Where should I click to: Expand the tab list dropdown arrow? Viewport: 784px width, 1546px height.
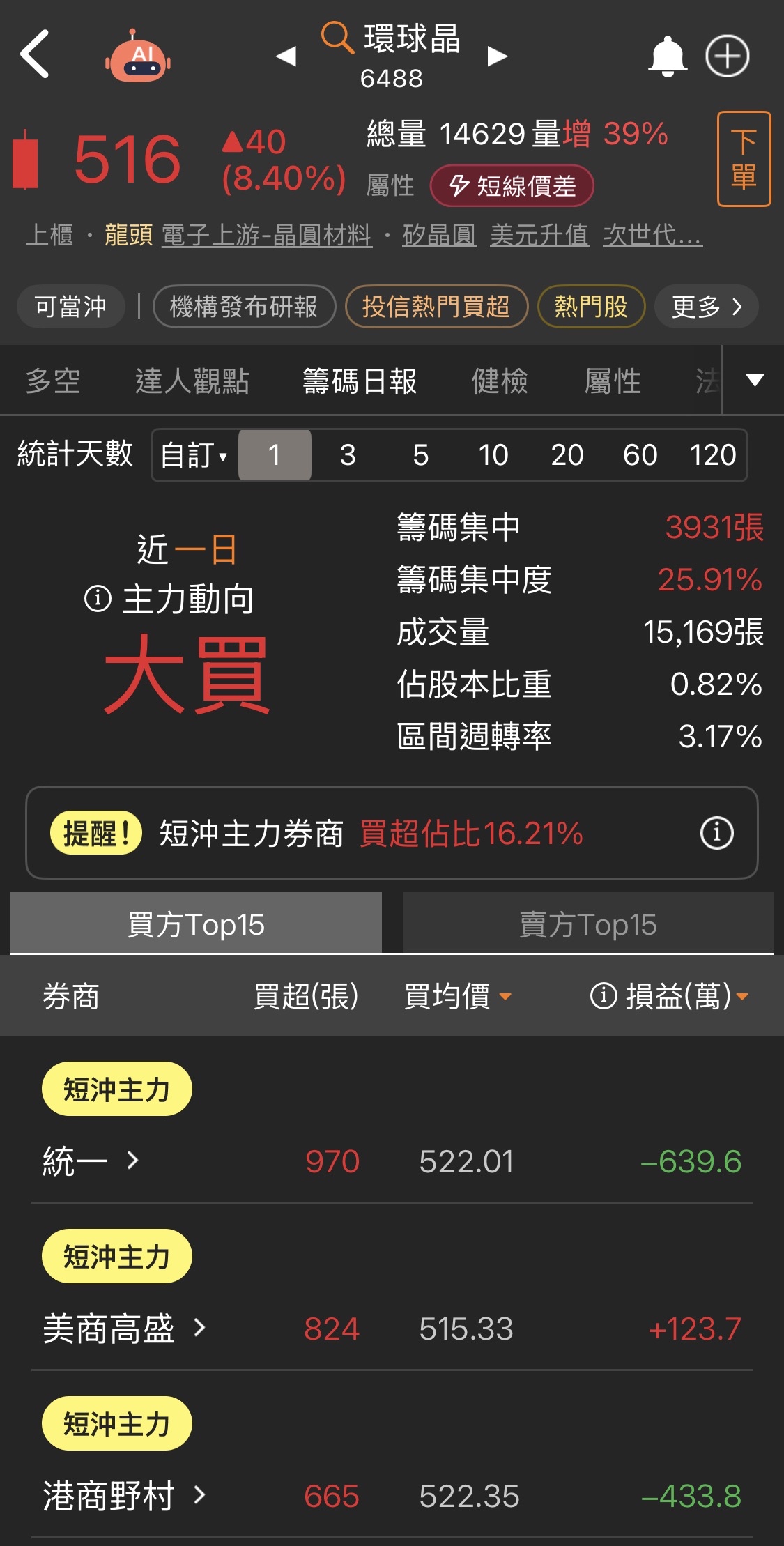(x=755, y=381)
